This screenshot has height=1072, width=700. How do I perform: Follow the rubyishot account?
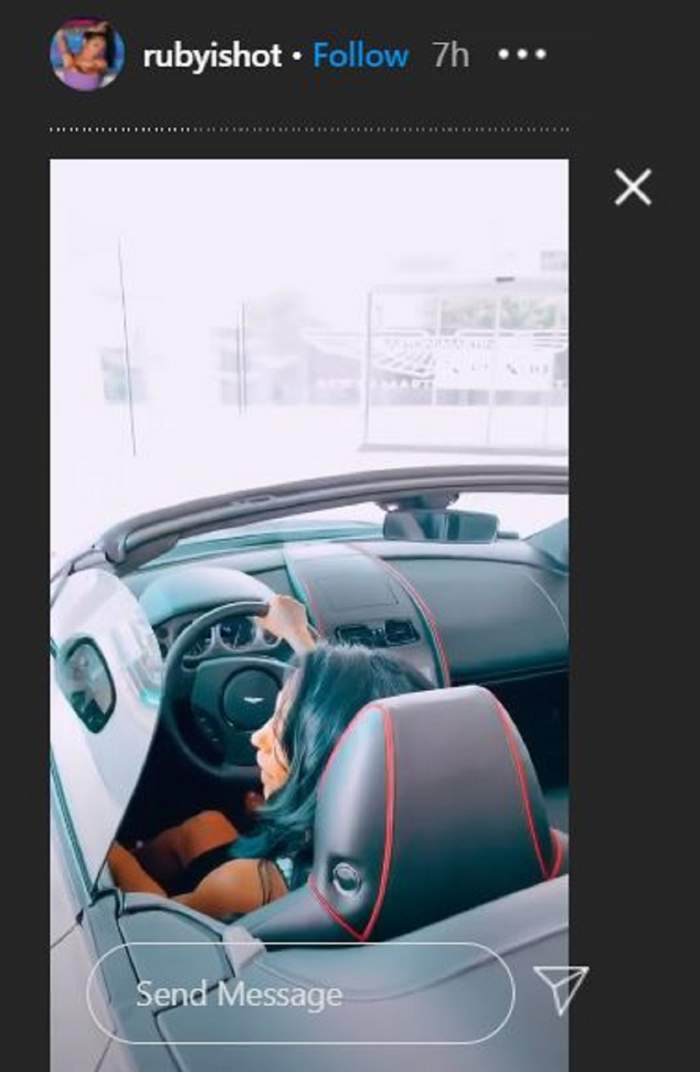(x=360, y=56)
